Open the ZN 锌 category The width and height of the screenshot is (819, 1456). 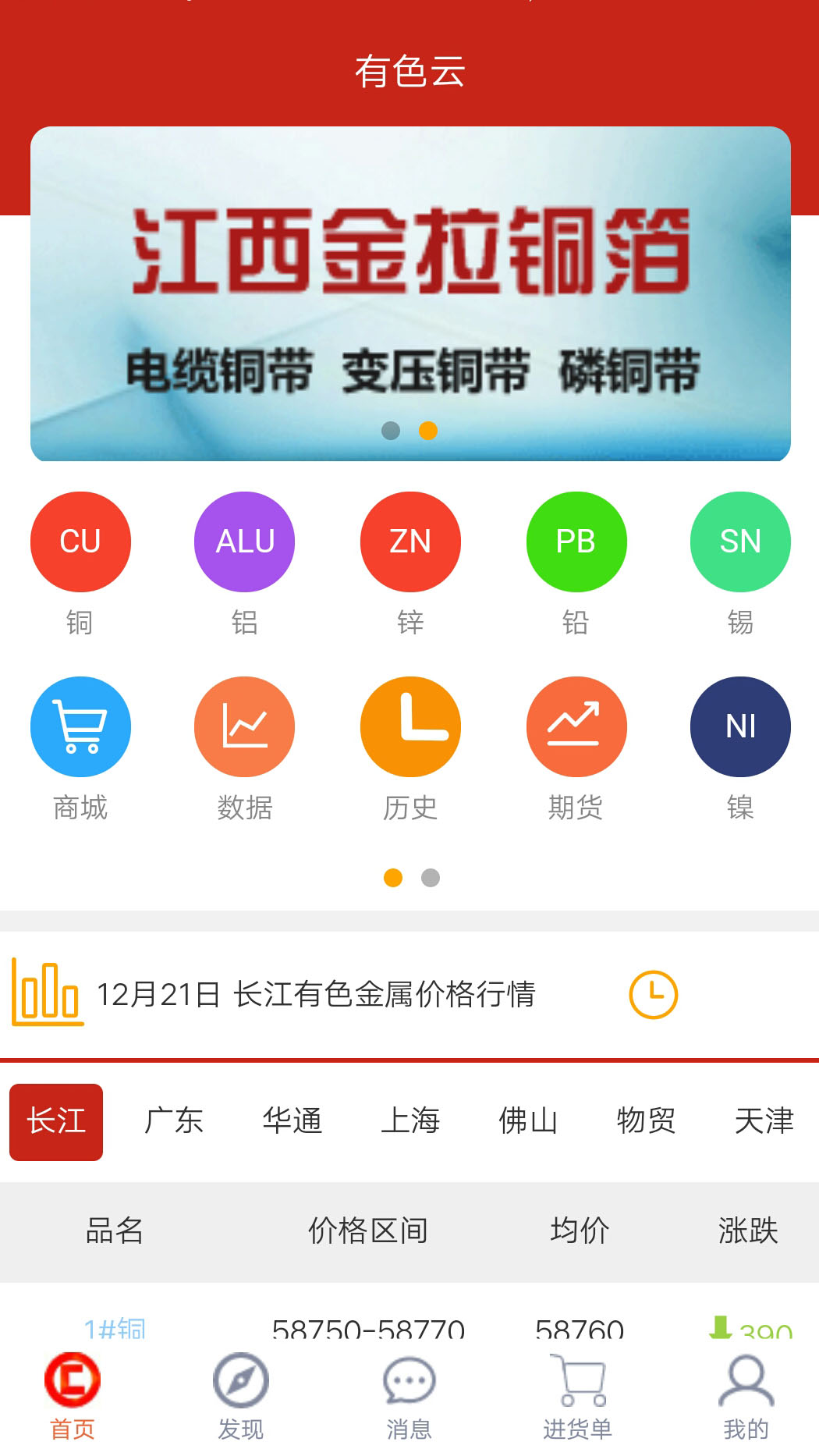tap(410, 542)
